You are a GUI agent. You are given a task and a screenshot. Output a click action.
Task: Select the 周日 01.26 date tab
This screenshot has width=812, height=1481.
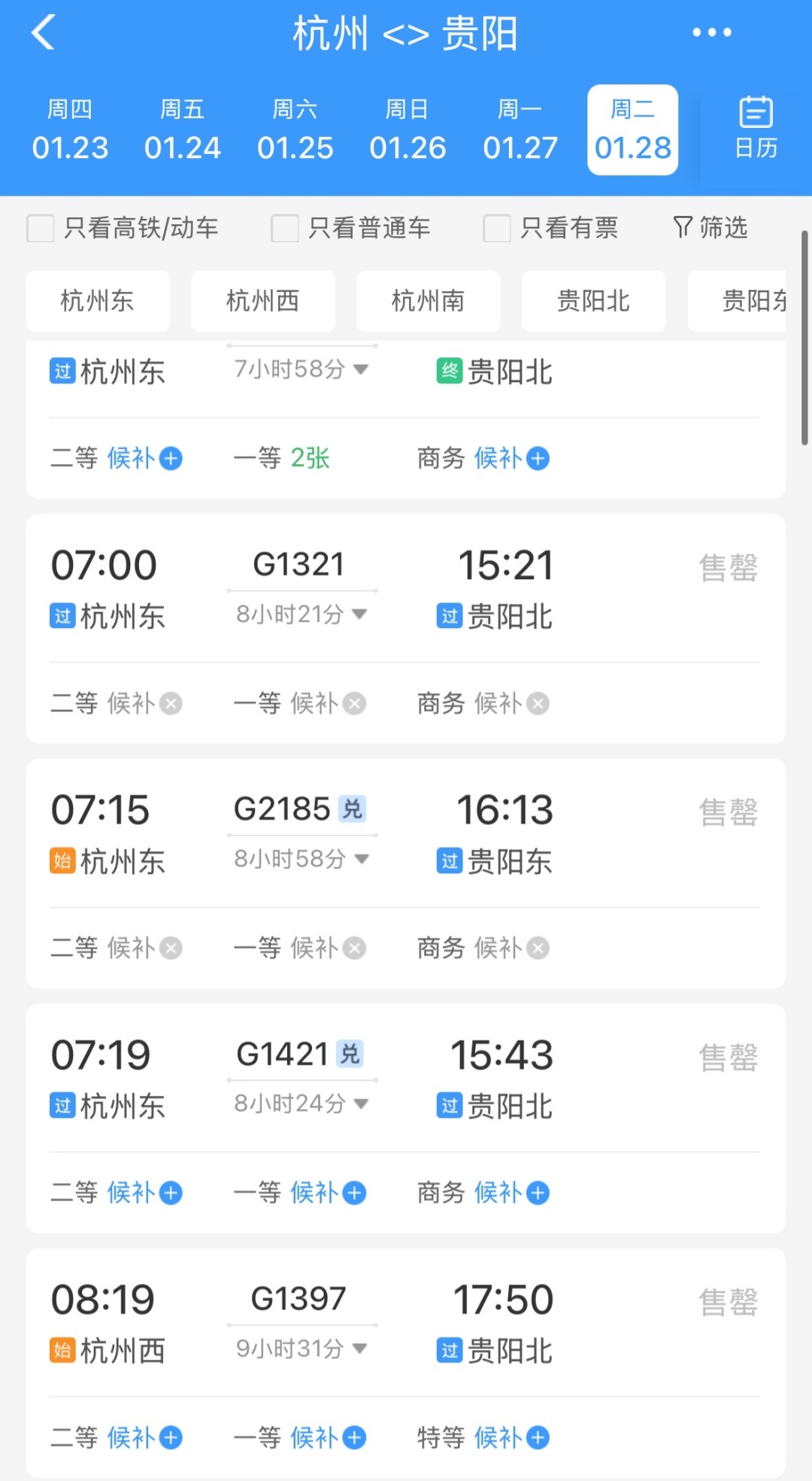(x=408, y=129)
